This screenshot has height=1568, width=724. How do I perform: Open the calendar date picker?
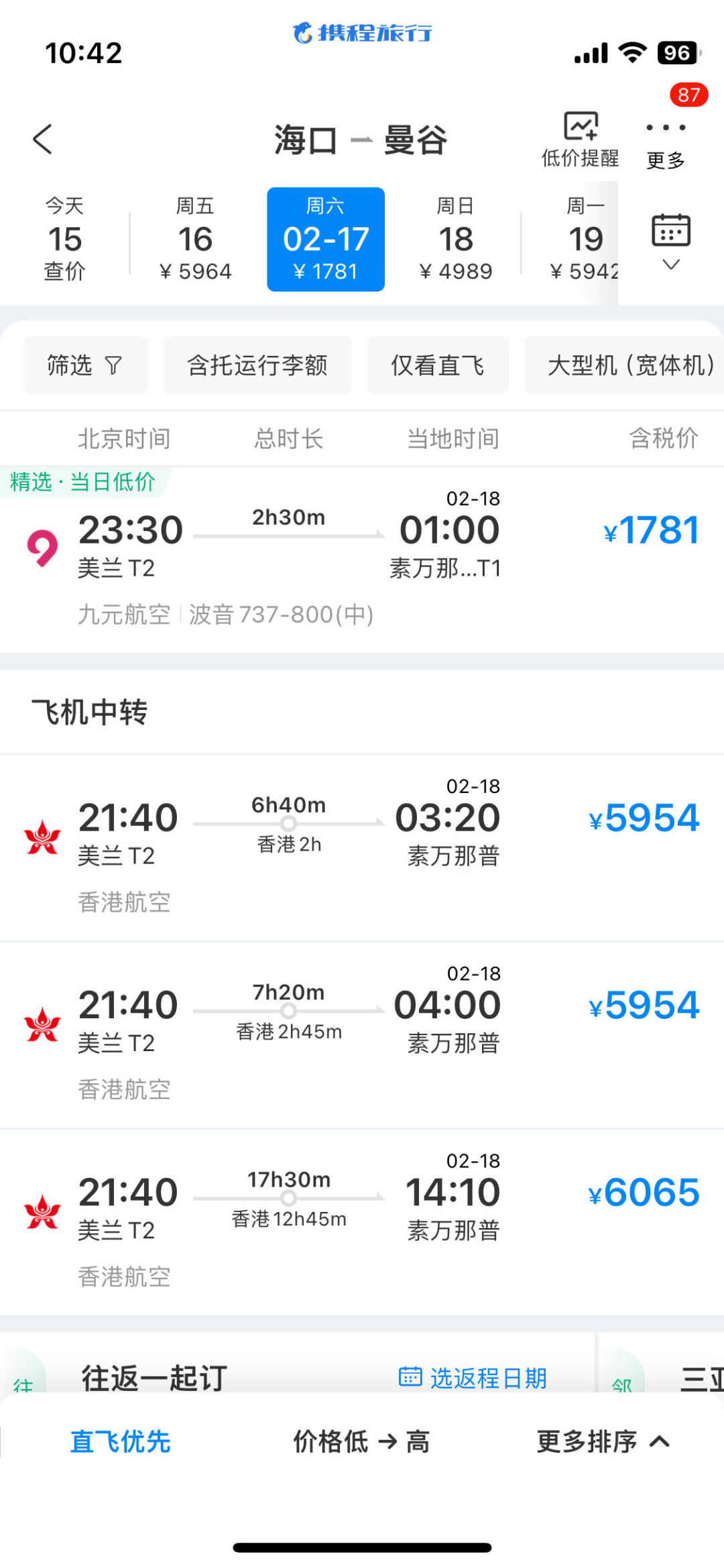coord(671,240)
